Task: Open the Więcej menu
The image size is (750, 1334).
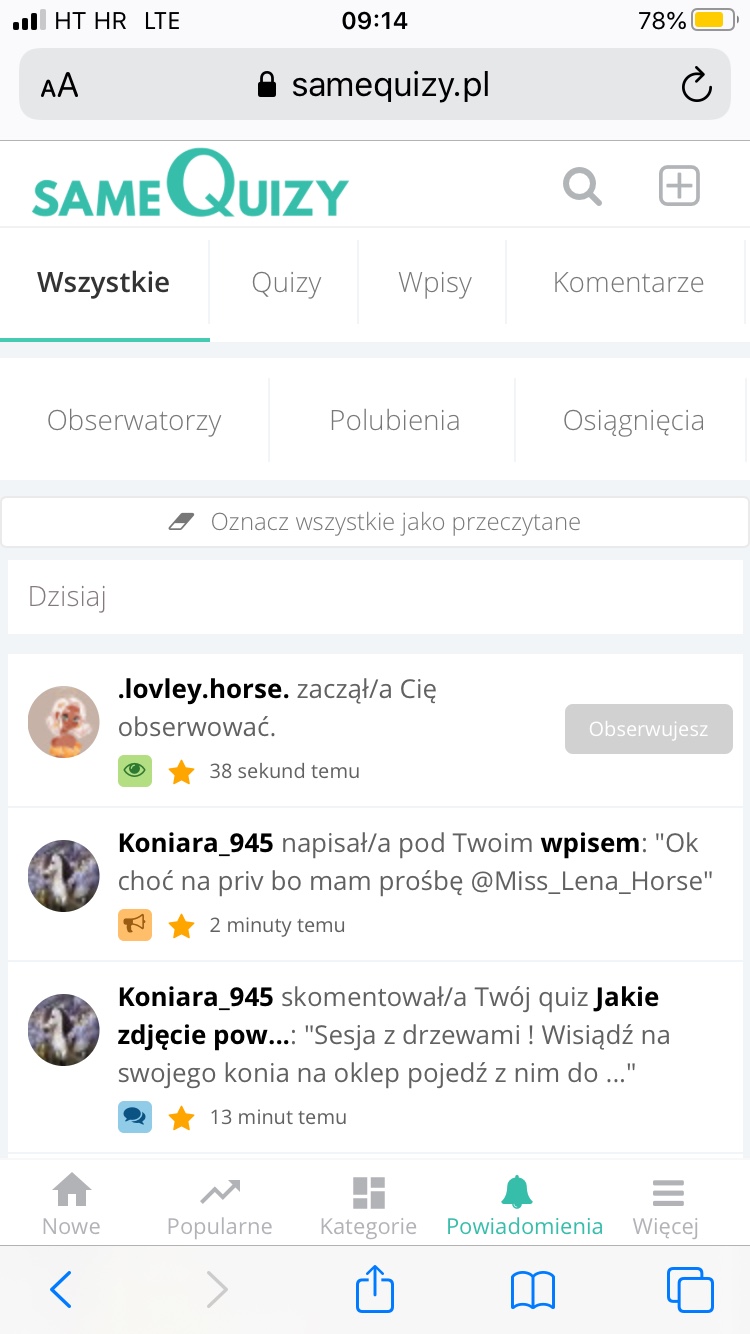Action: pyautogui.click(x=665, y=1205)
